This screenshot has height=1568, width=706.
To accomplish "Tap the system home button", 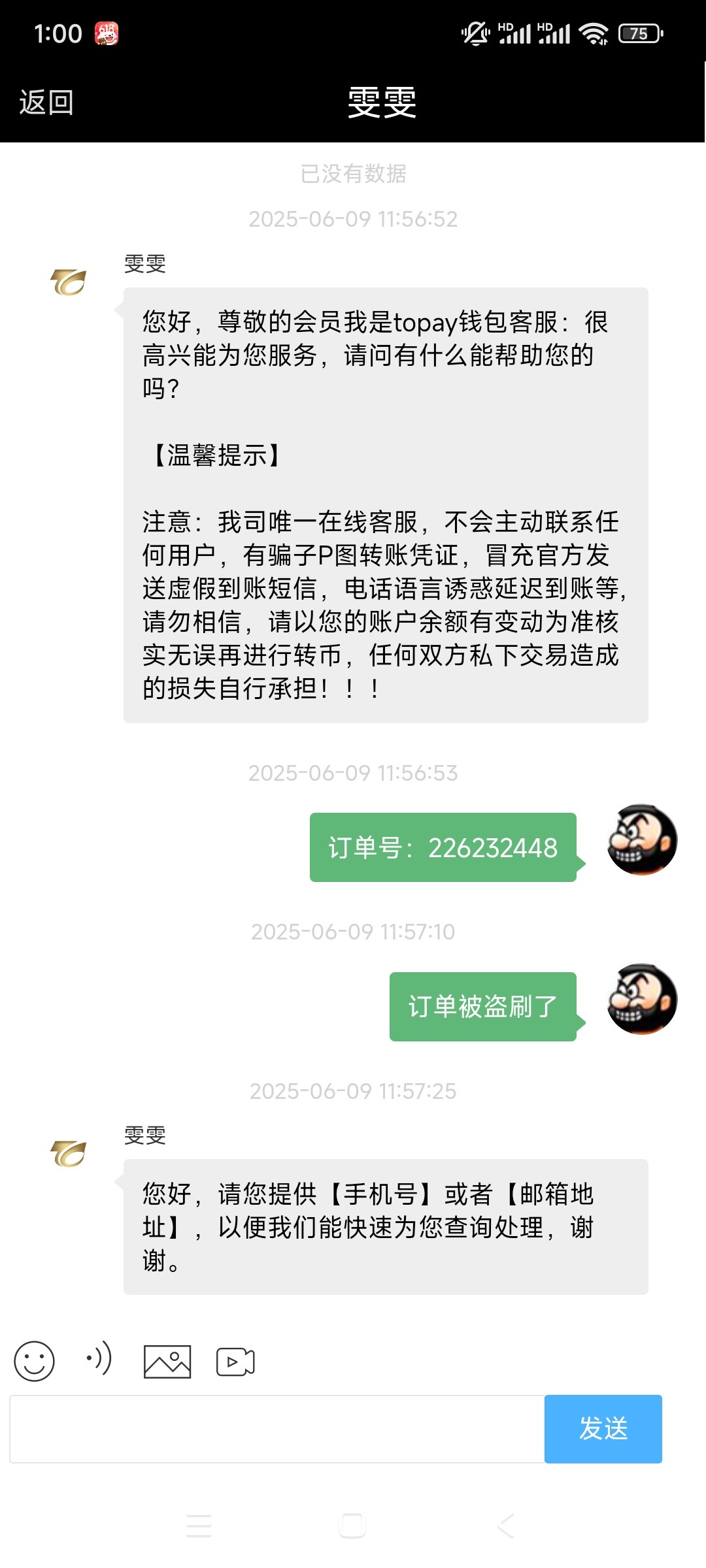I will (352, 1526).
